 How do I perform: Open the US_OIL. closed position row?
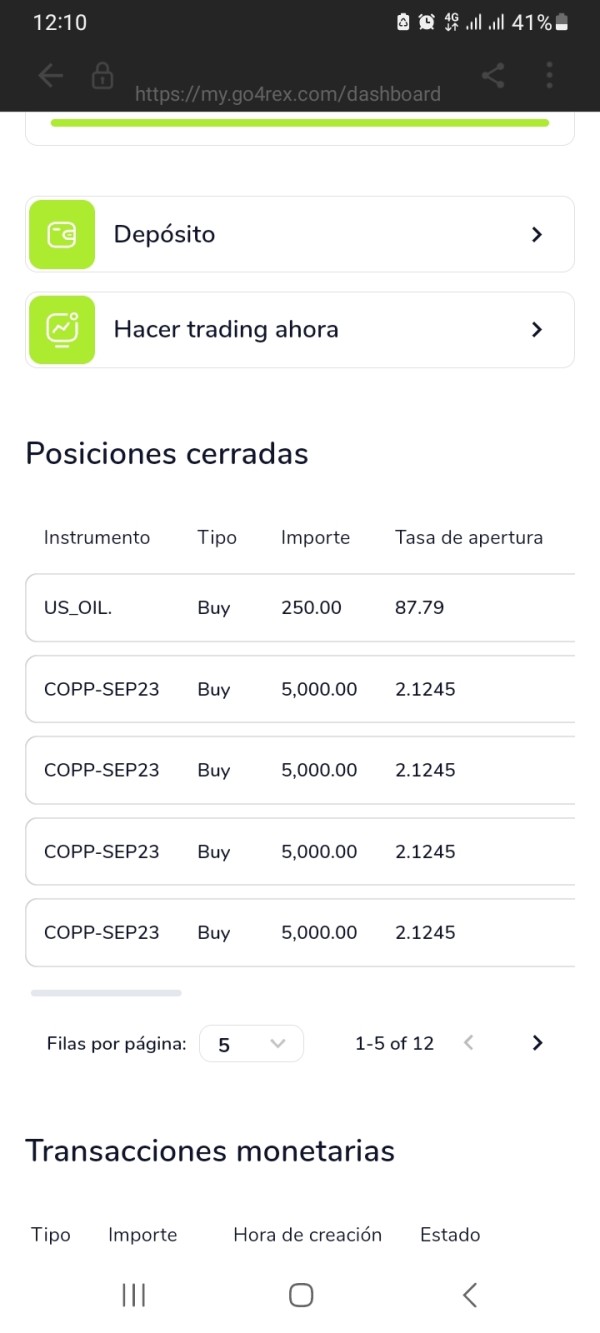tap(300, 608)
